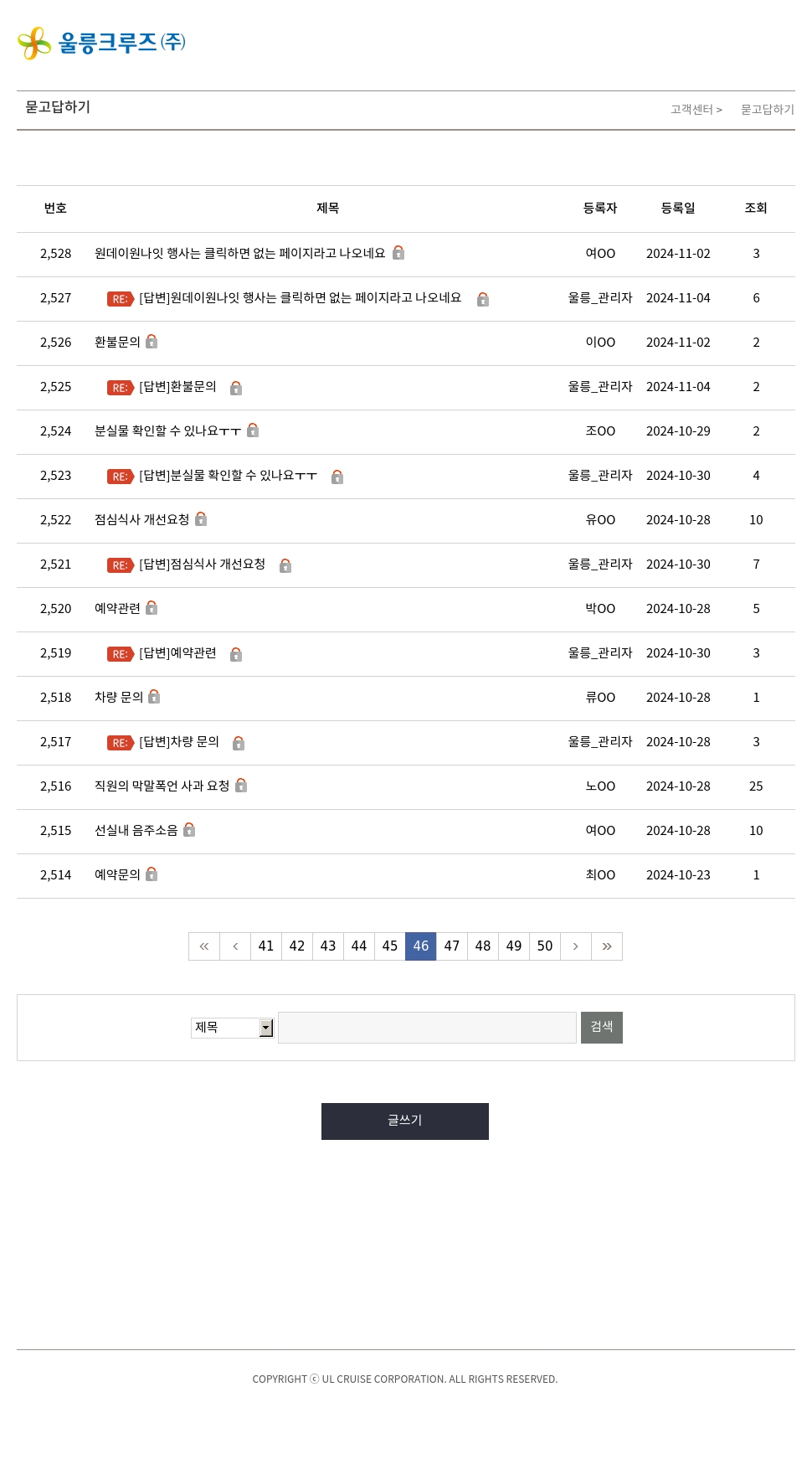Open the 고객센터 breadcrumb link
Image resolution: width=812 pixels, height=1459 pixels.
(691, 110)
